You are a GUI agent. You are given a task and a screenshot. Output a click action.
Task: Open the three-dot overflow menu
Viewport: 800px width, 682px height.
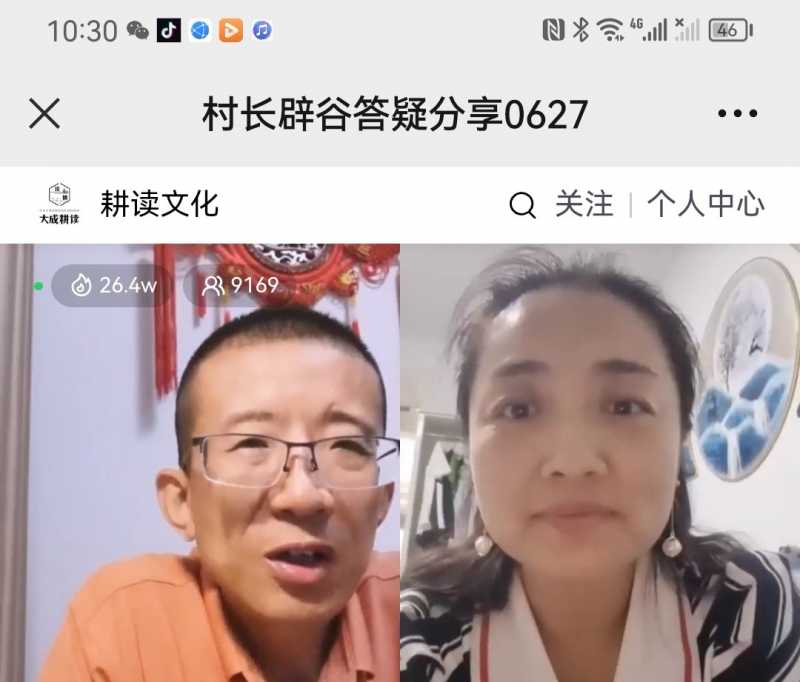point(737,114)
